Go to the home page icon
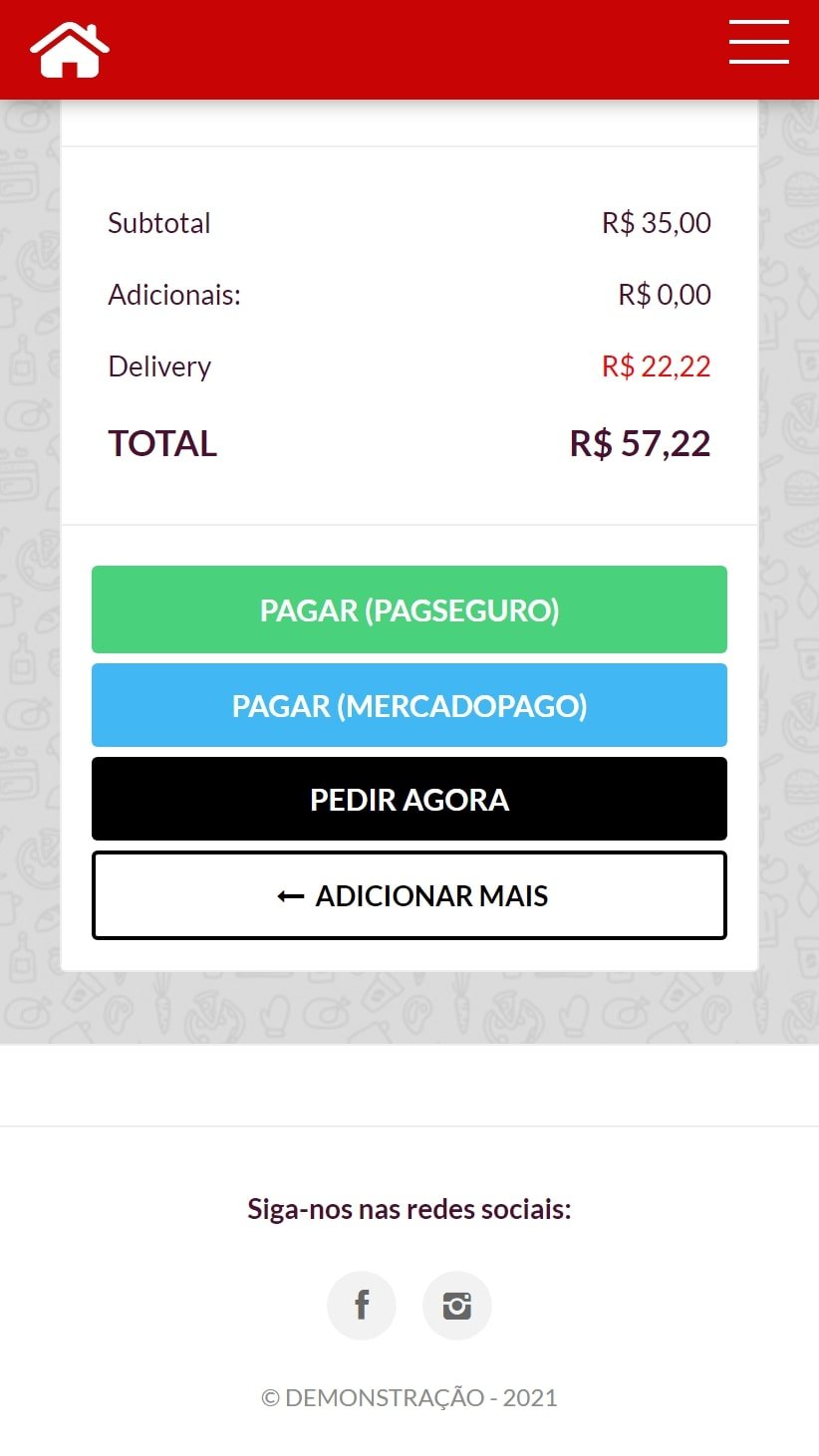 (x=69, y=50)
